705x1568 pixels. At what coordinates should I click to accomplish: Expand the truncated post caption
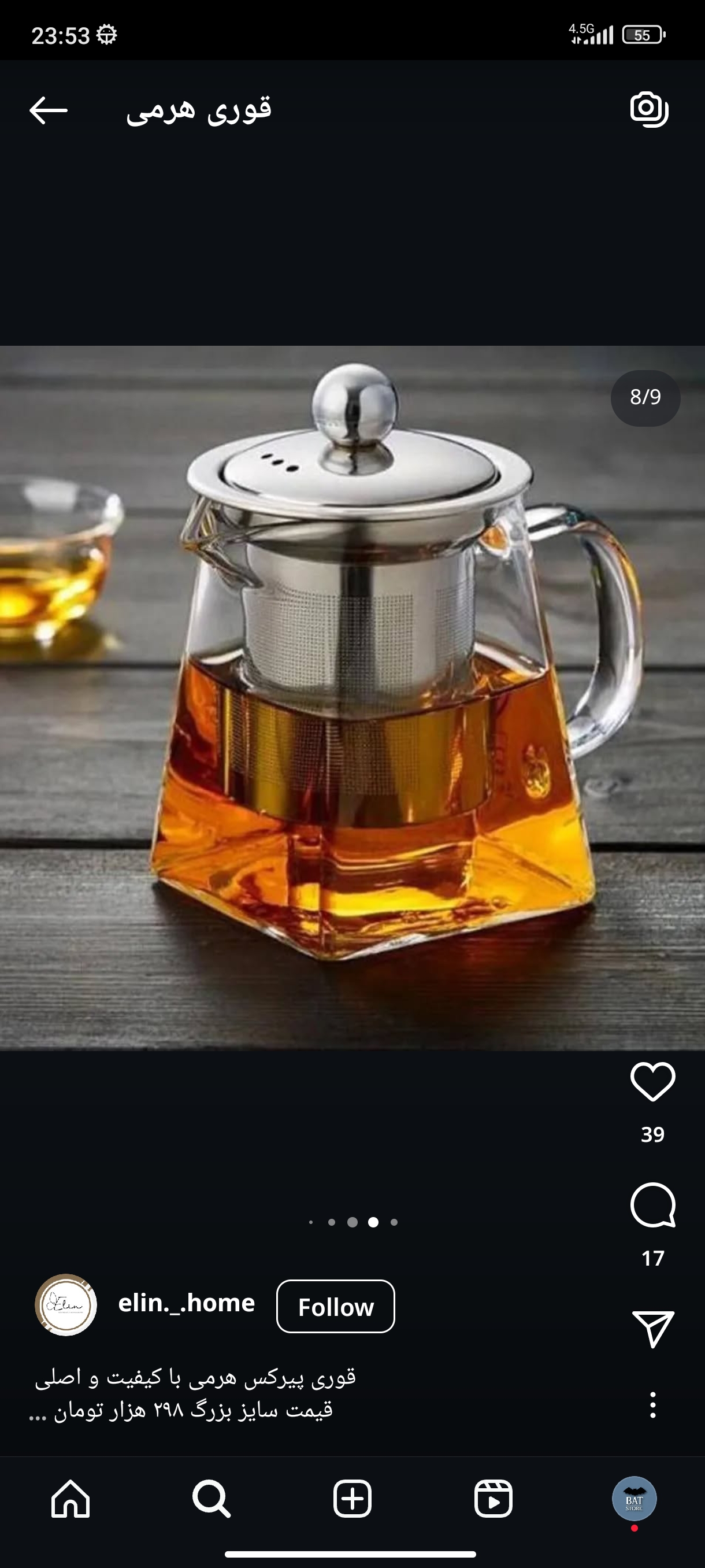click(38, 1412)
